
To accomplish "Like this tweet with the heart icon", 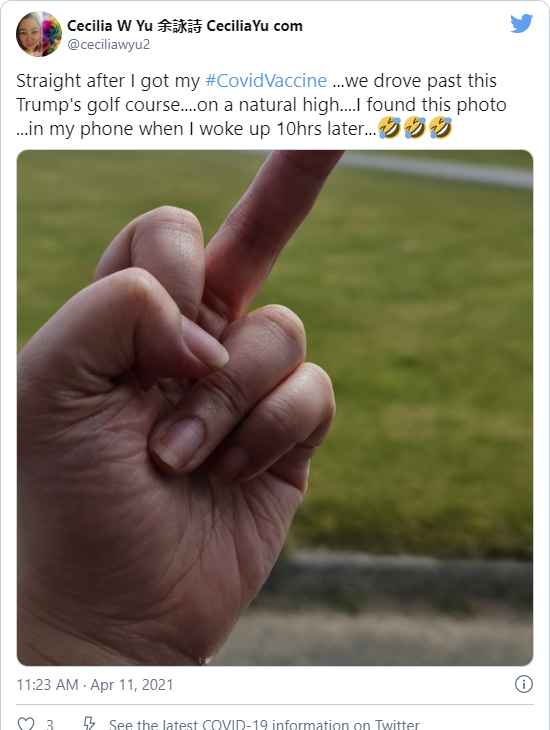I will point(26,723).
